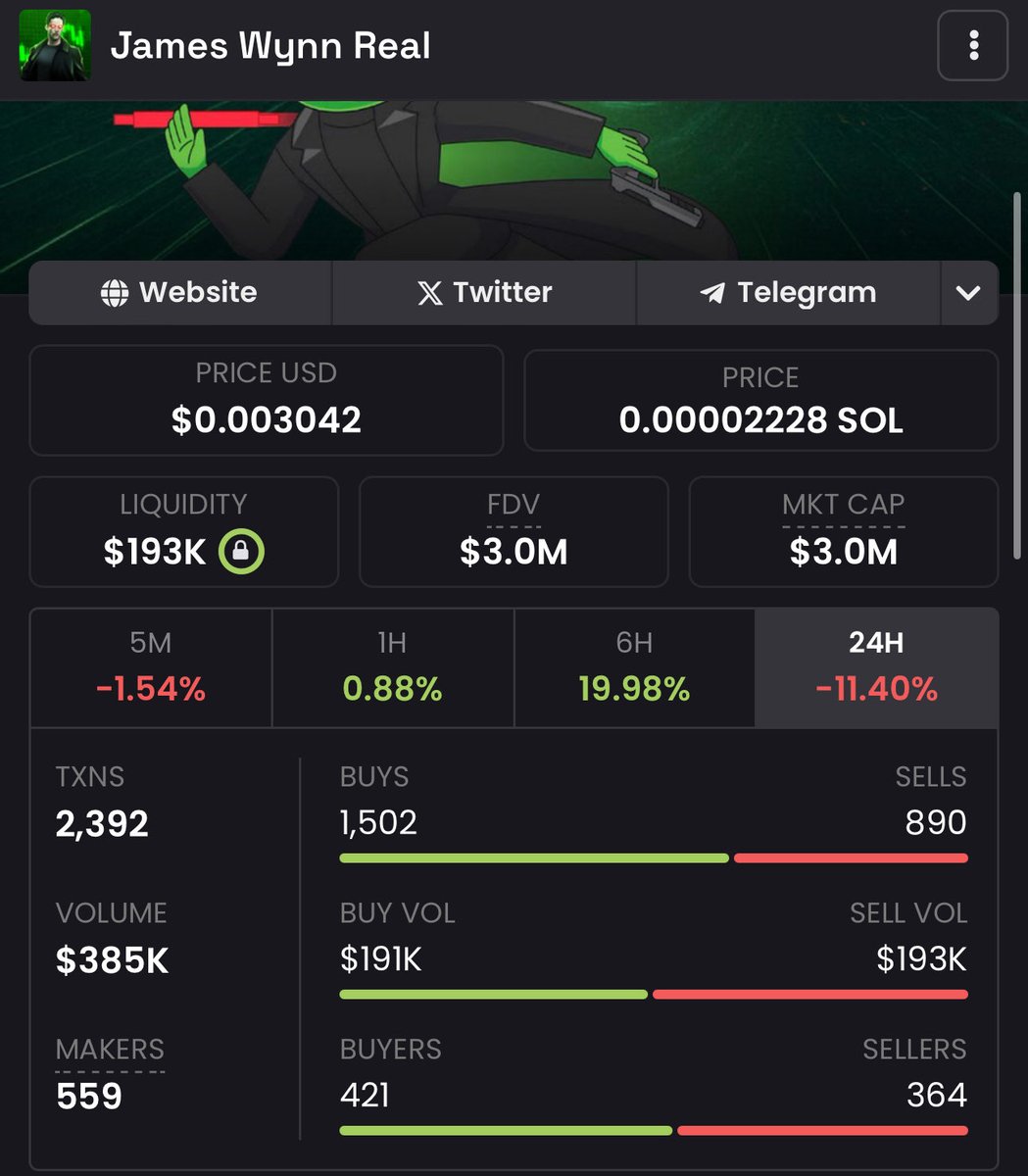Open the three-dot overflow menu
The image size is (1028, 1176).
point(972,45)
